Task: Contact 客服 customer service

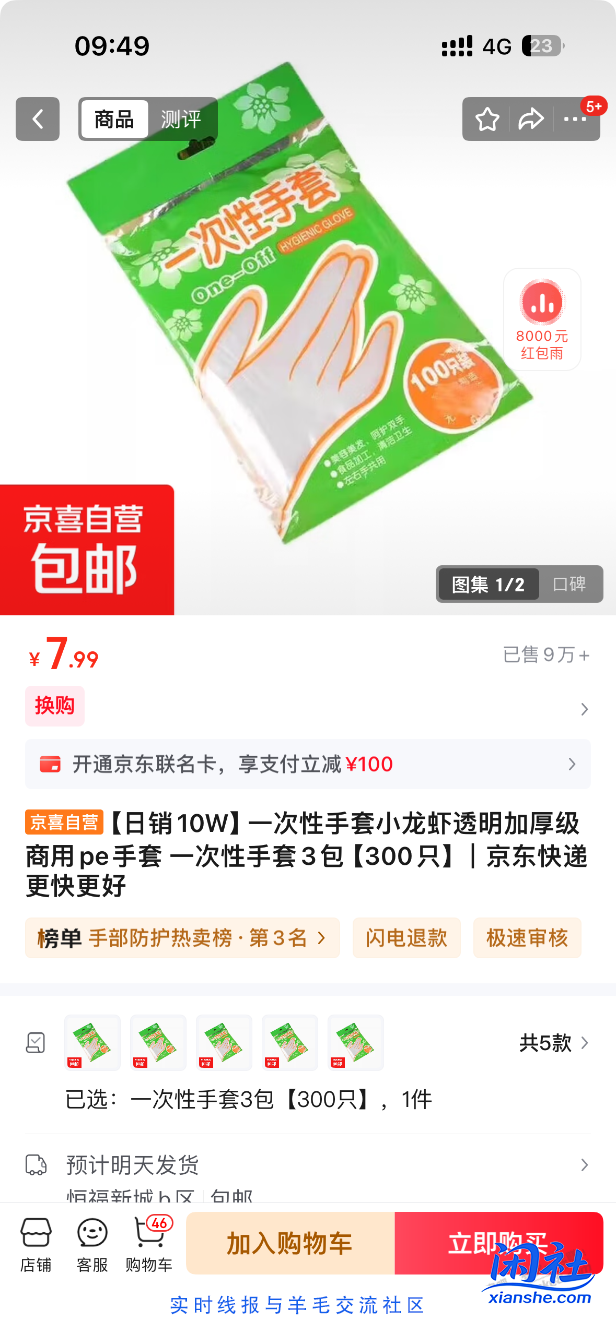Action: [x=92, y=1245]
